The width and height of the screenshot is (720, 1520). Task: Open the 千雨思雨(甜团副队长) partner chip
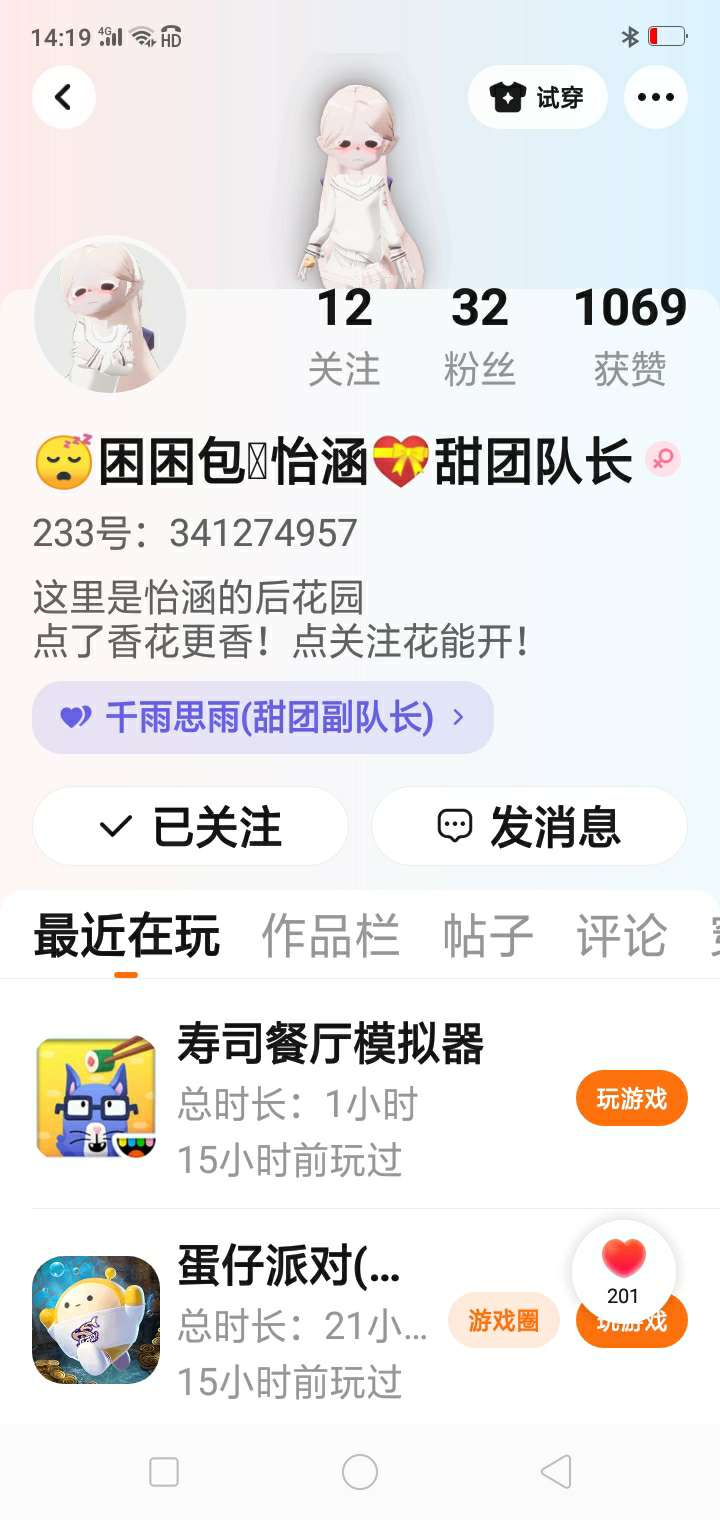click(263, 717)
